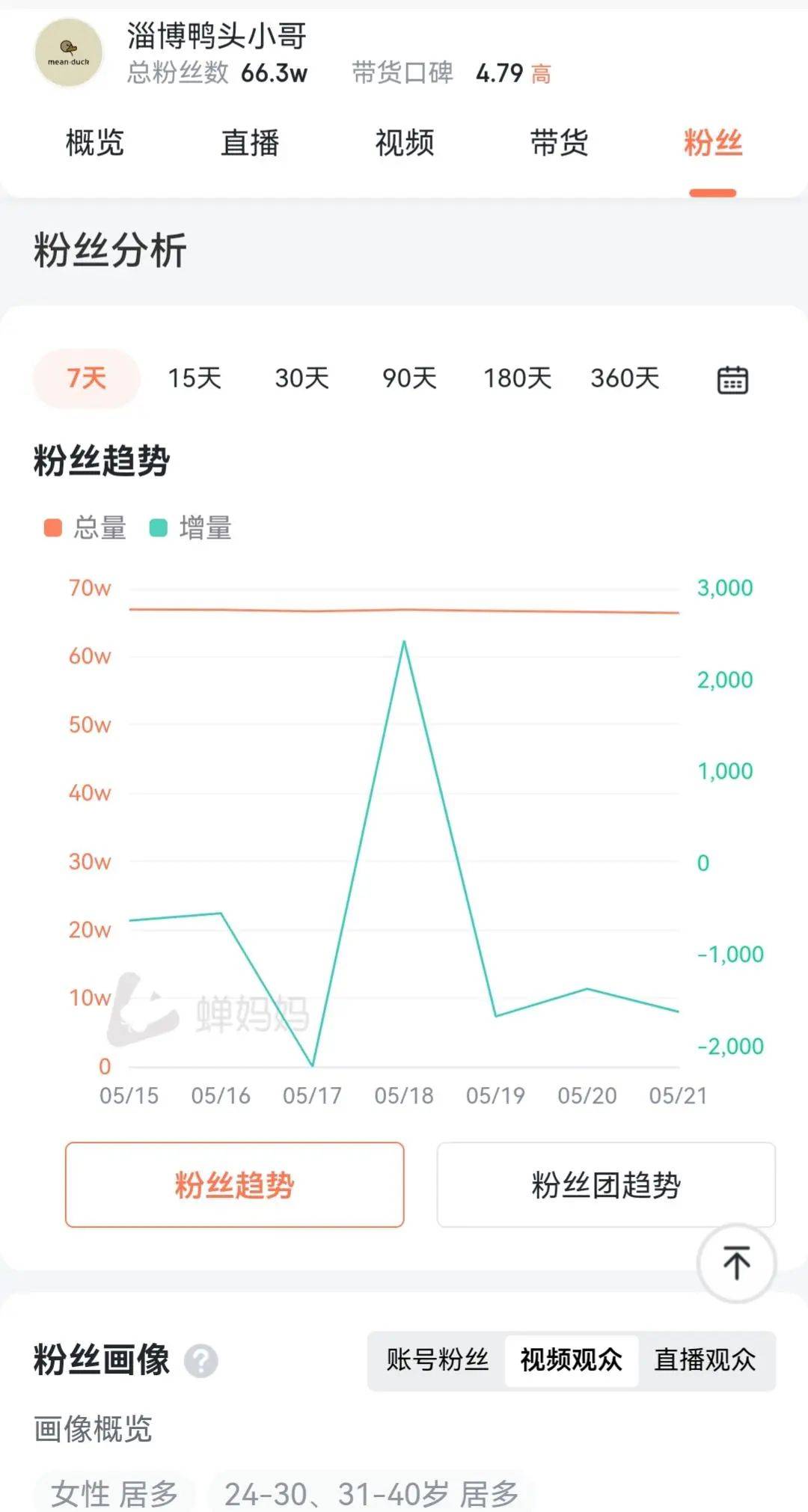This screenshot has width=808, height=1512.
Task: Show data for 180天
Action: [x=517, y=378]
